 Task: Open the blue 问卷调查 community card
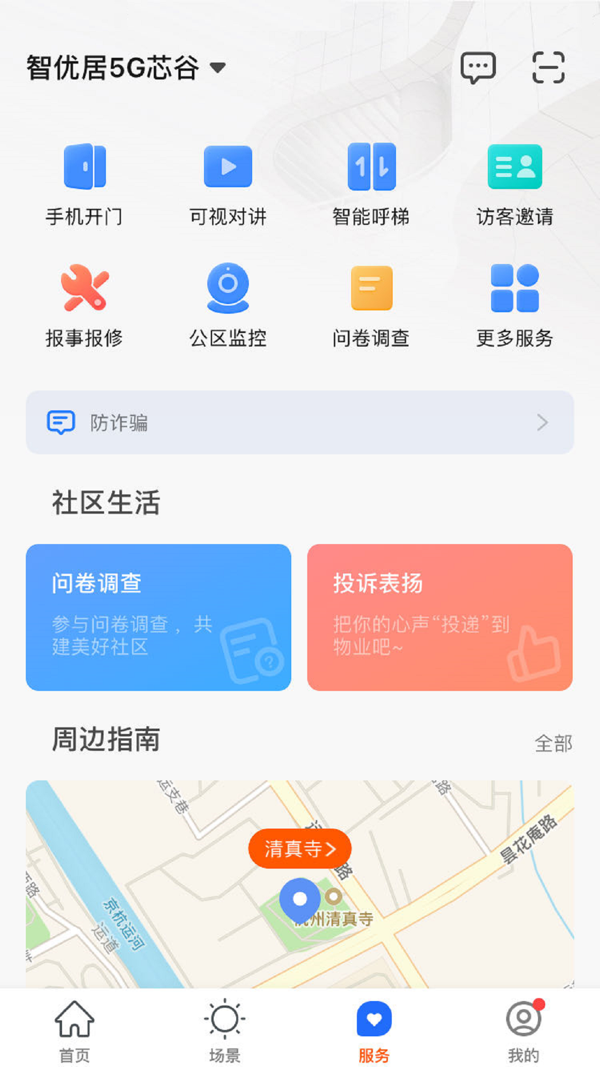click(x=158, y=617)
